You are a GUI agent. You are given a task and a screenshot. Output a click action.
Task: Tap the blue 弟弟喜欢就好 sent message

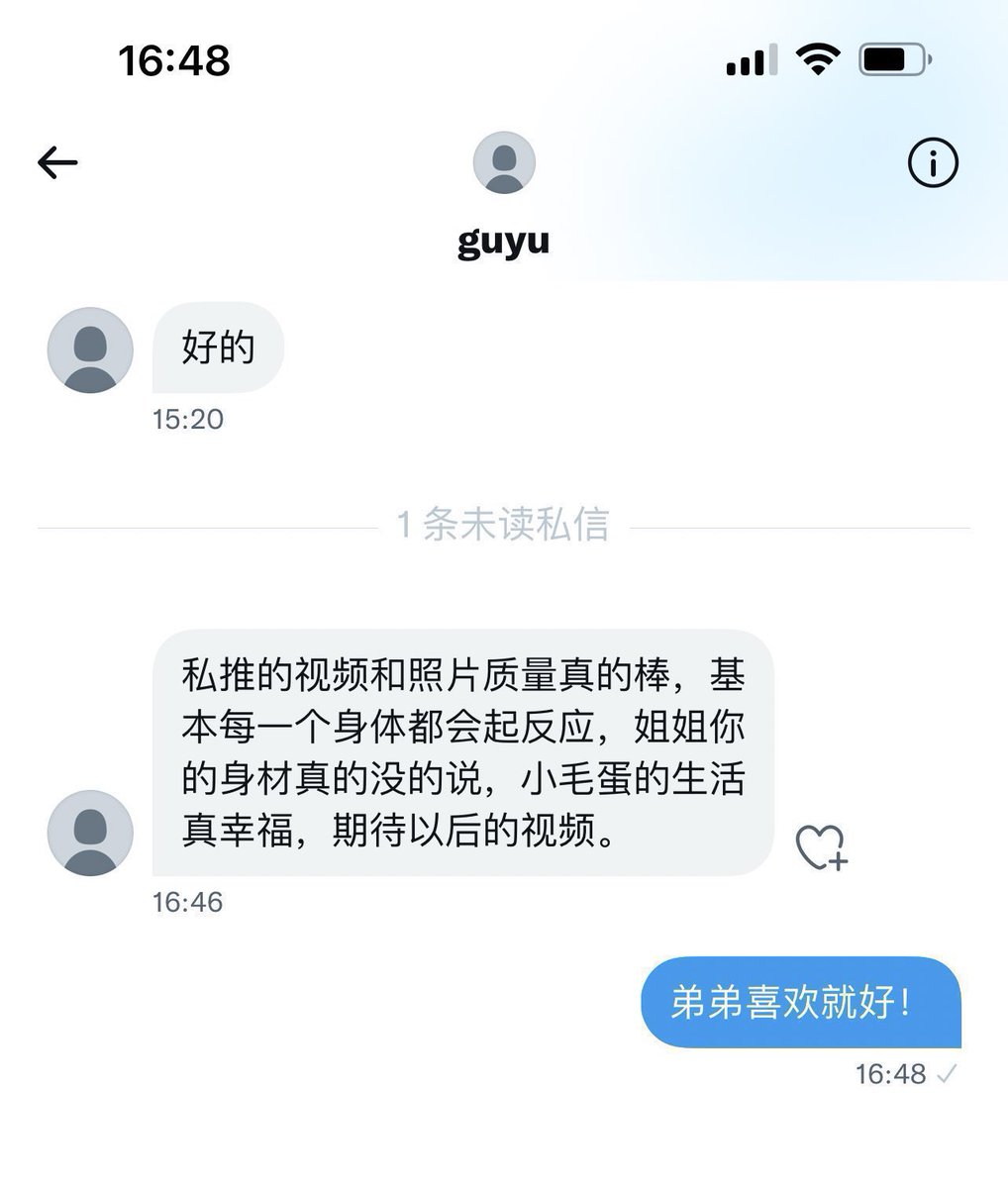click(802, 1005)
